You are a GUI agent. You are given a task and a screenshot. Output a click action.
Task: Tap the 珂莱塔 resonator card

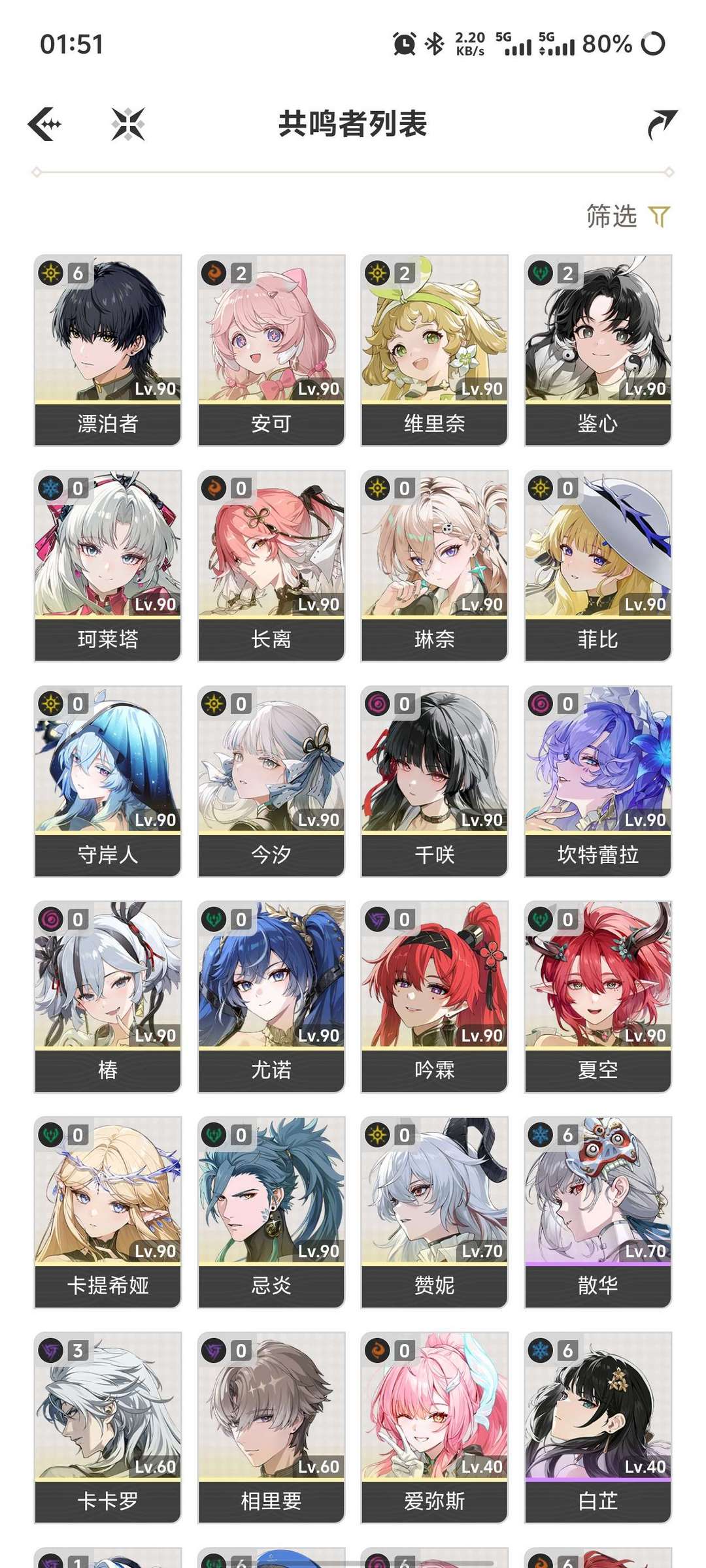(108, 565)
